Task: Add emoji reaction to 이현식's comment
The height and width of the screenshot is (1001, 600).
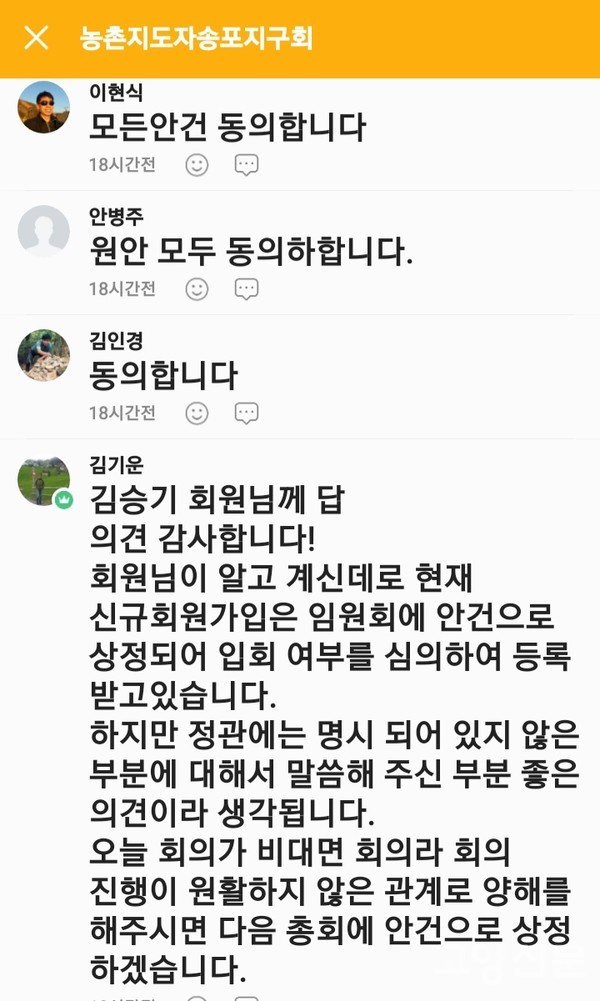Action: [x=197, y=165]
